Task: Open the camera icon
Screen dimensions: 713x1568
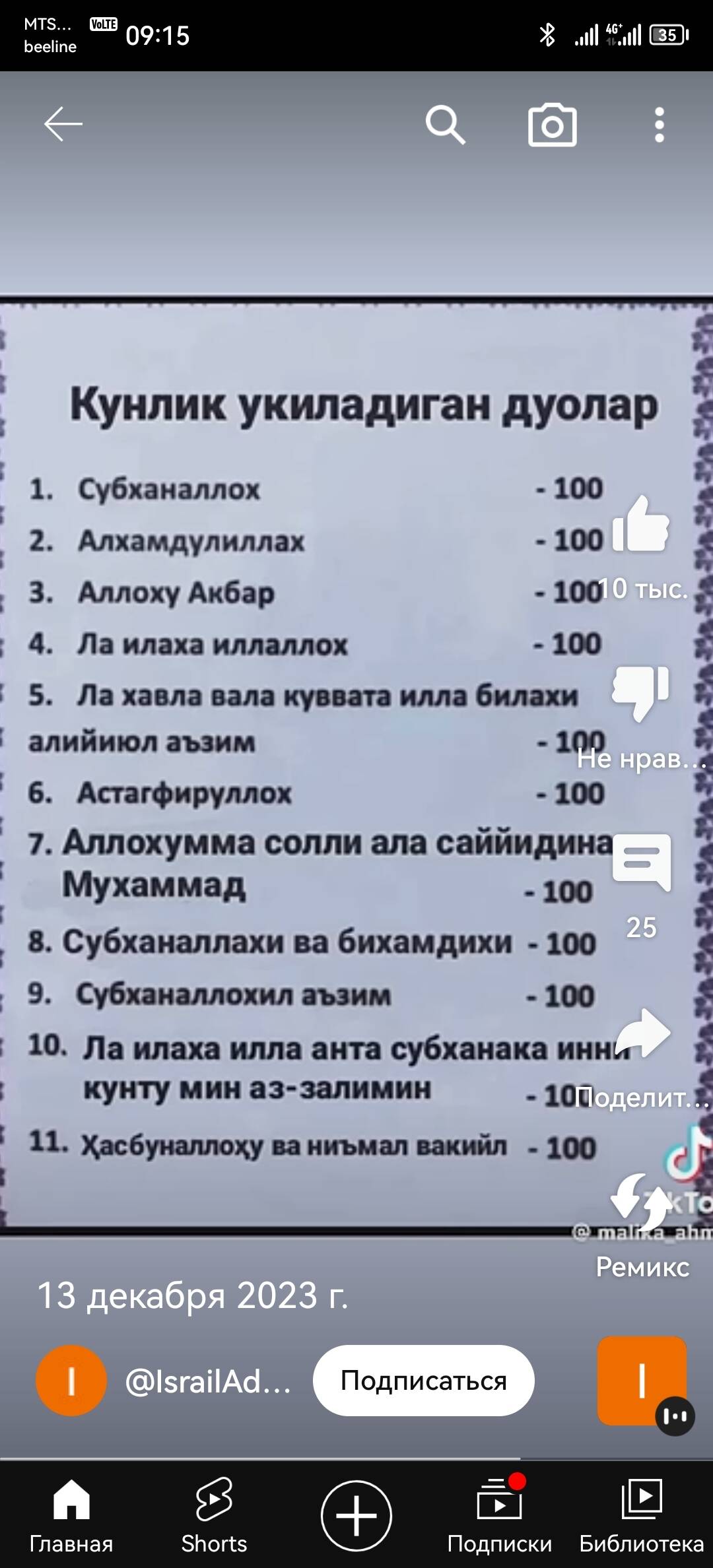Action: tap(552, 125)
